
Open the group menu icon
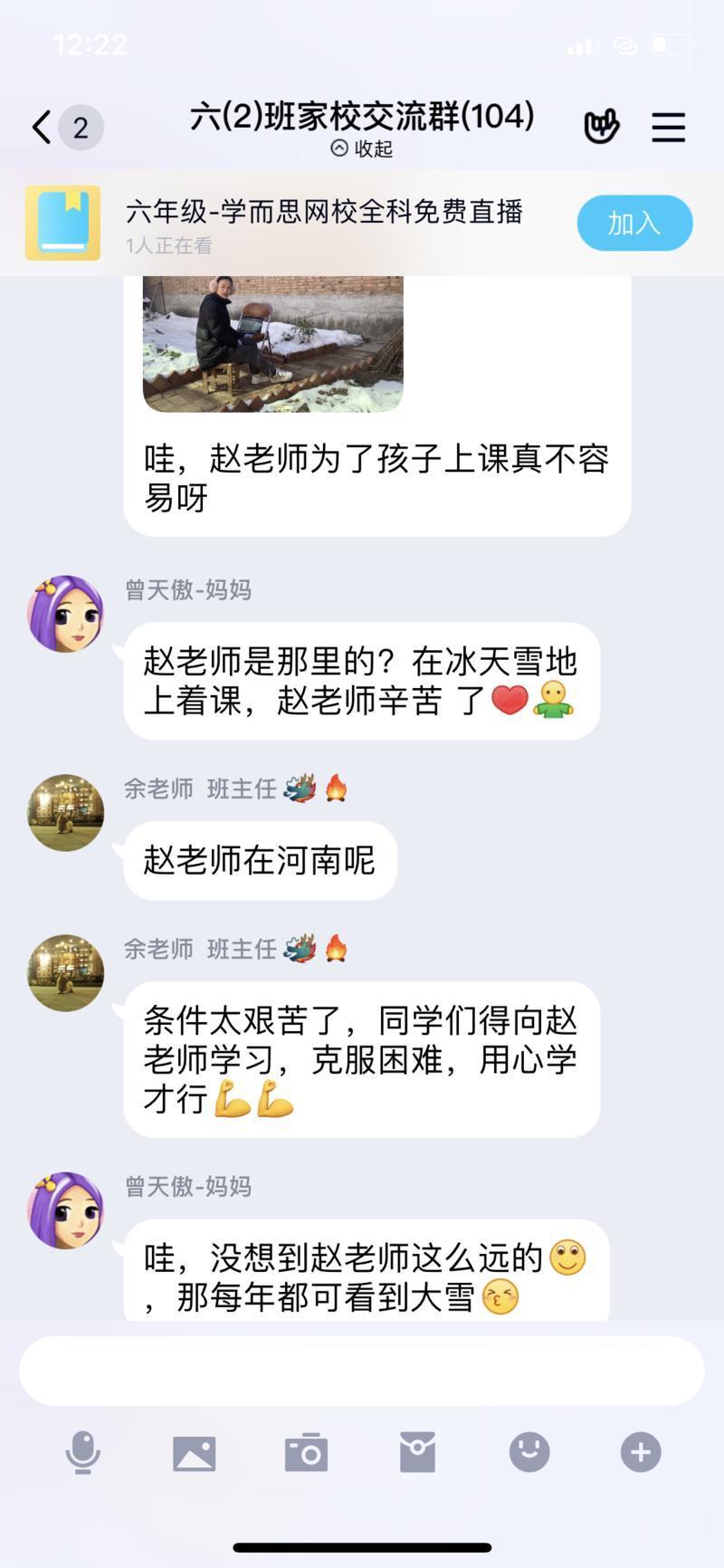tap(668, 128)
